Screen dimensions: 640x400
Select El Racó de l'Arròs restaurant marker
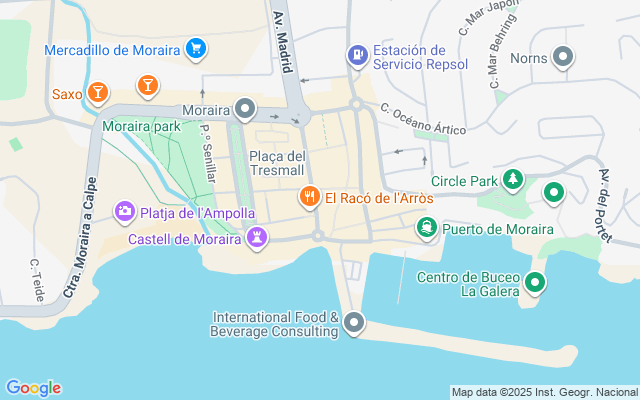click(x=310, y=197)
